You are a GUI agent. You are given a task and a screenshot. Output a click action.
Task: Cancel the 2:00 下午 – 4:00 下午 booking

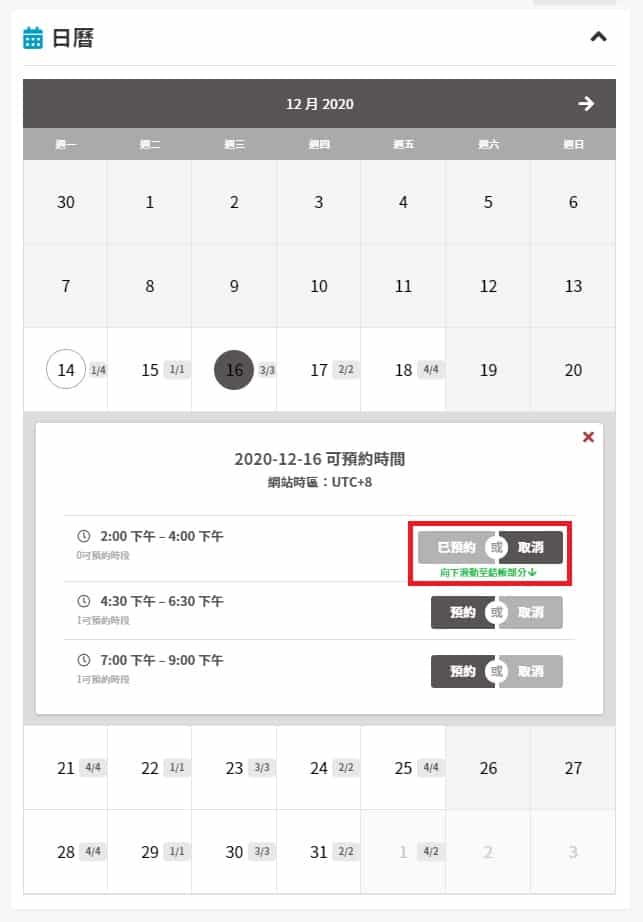point(531,548)
